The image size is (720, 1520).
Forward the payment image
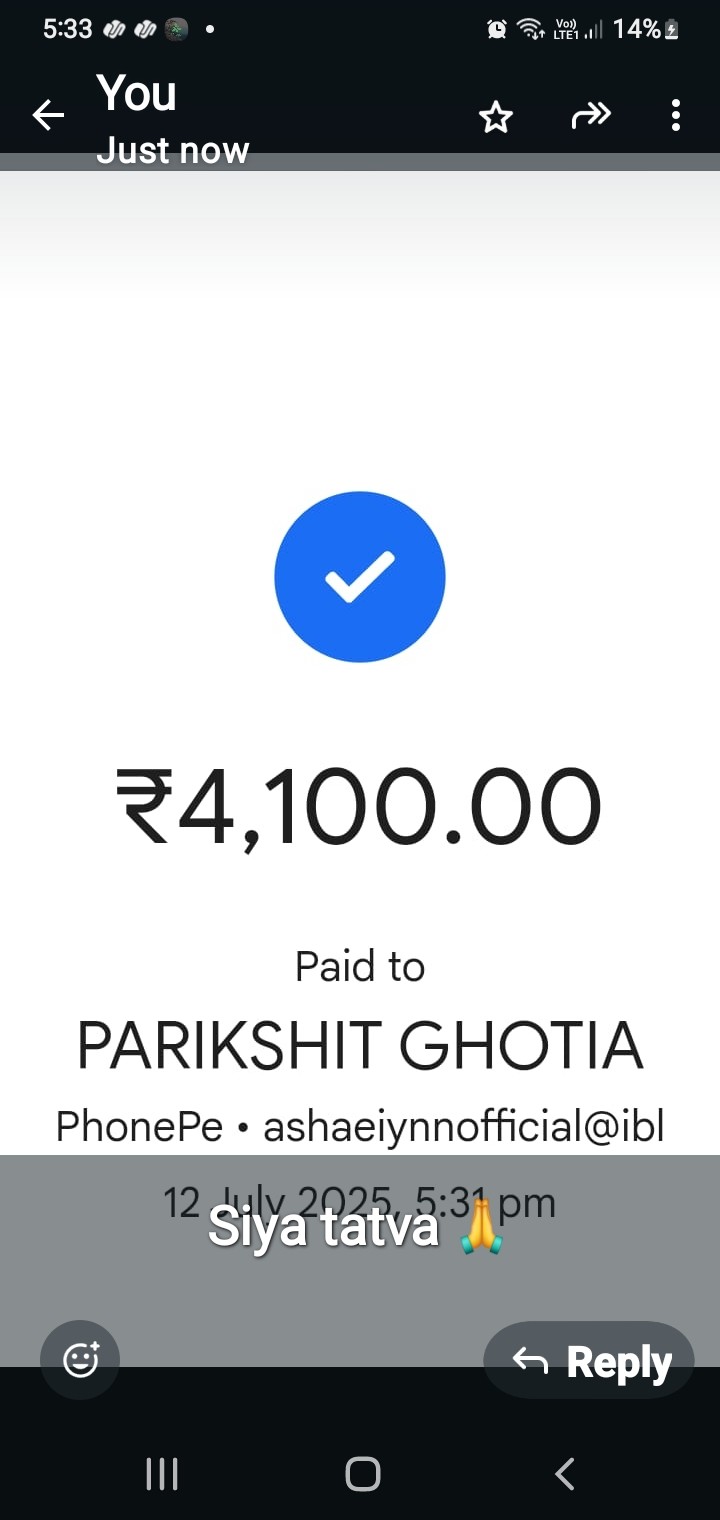[x=590, y=116]
